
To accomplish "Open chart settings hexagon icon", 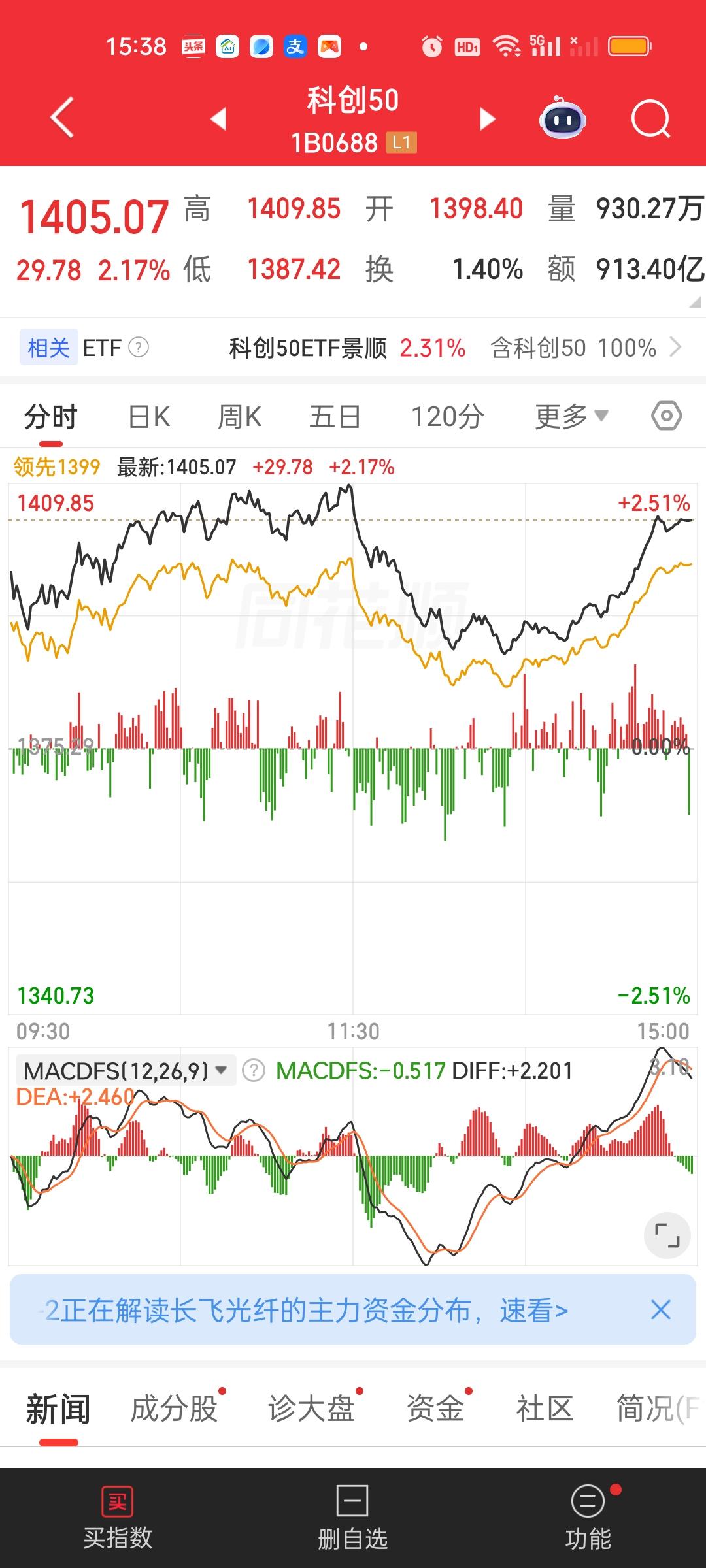I will coord(667,416).
